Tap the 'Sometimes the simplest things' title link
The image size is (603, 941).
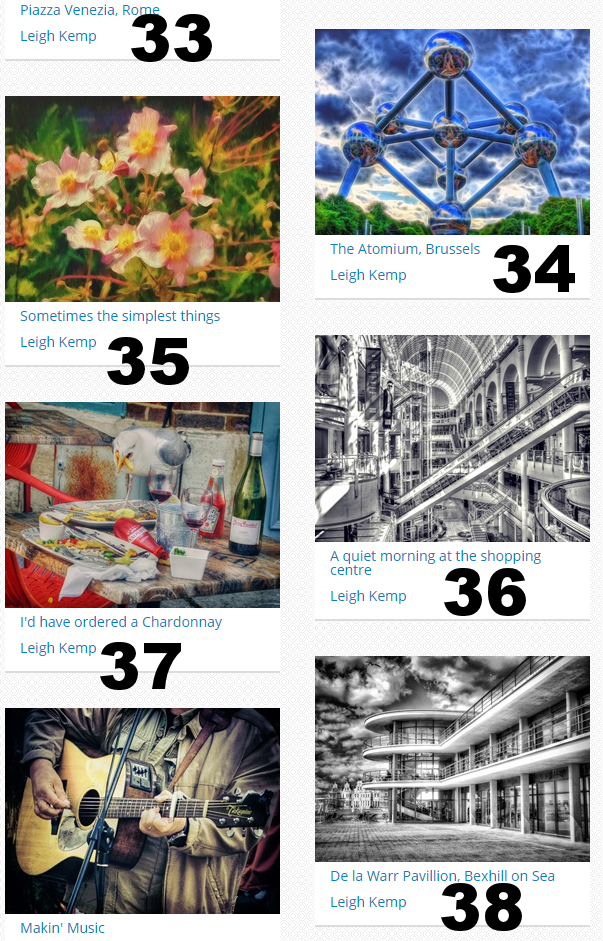click(120, 316)
